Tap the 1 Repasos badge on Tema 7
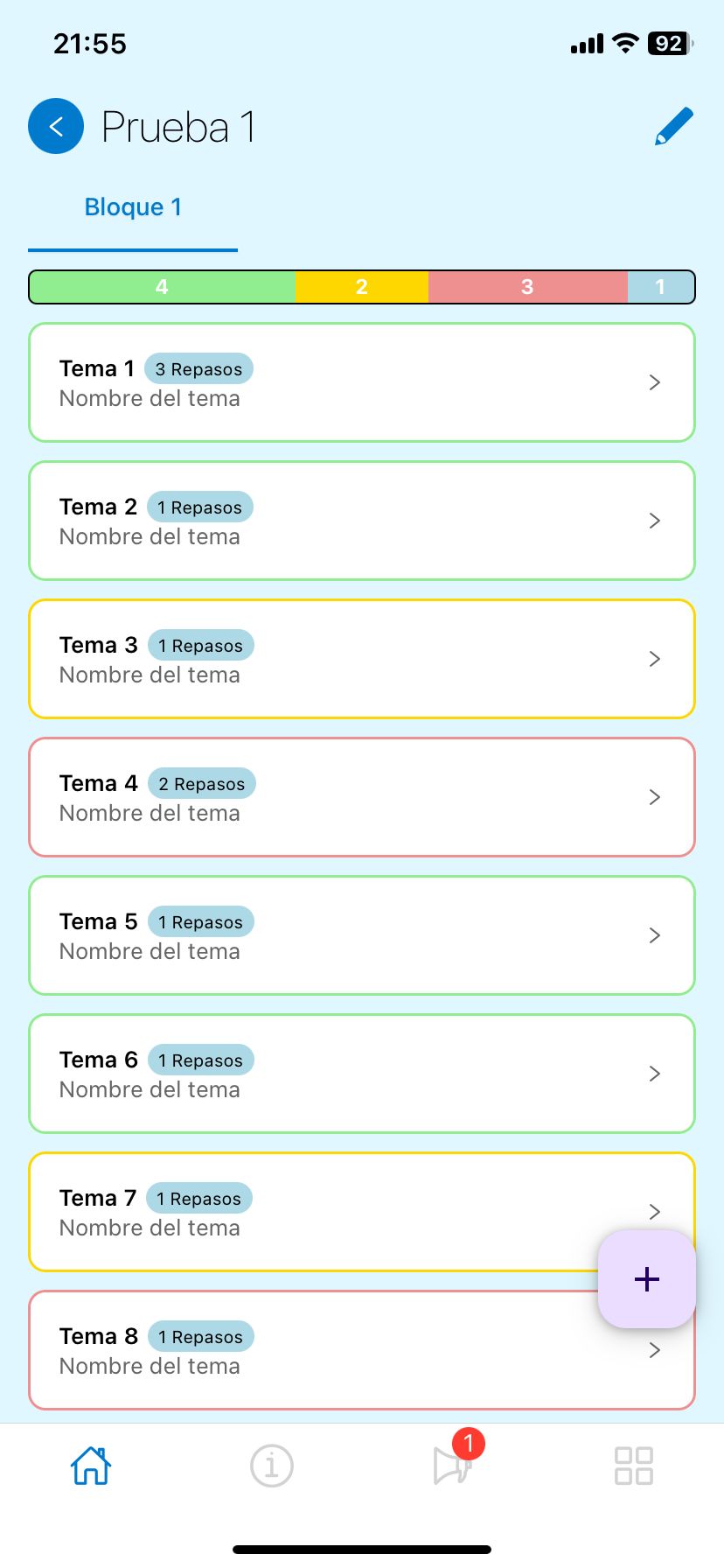 [x=198, y=1198]
